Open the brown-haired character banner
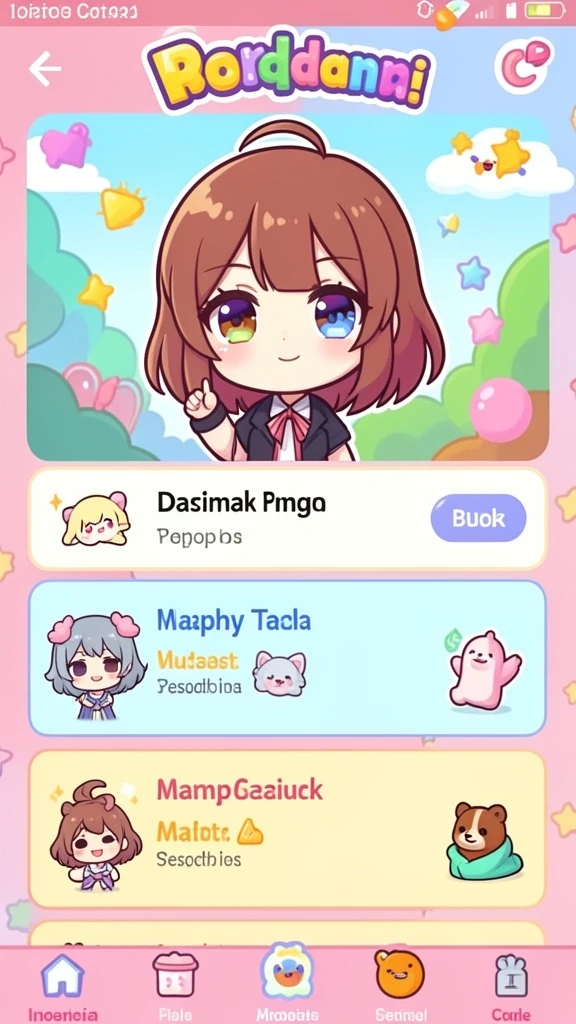 pyautogui.click(x=287, y=287)
